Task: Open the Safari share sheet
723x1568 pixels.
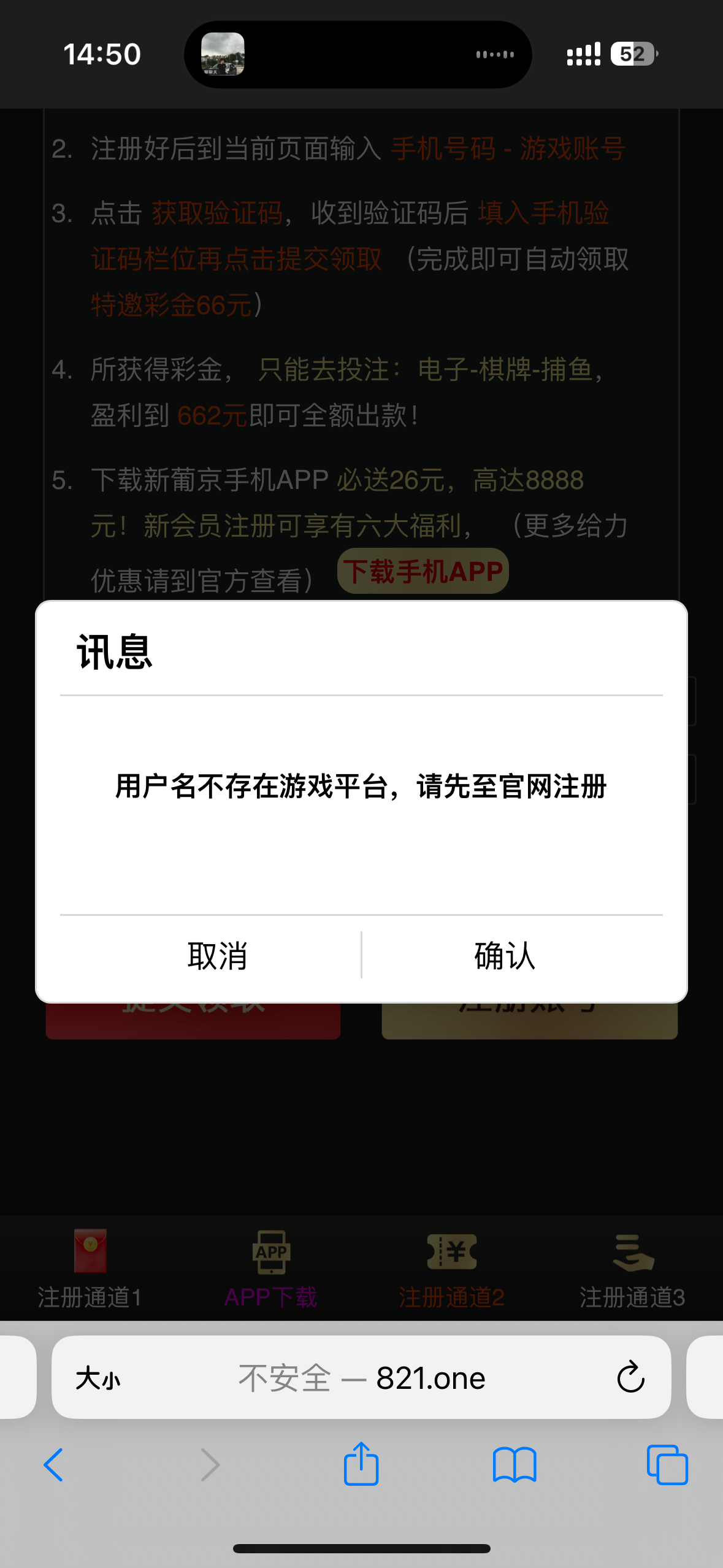Action: [x=361, y=1464]
